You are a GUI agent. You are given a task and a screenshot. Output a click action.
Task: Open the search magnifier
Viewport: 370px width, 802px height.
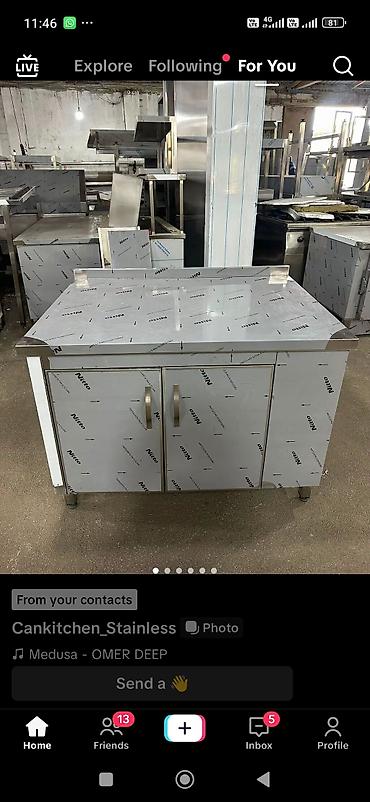coord(343,66)
